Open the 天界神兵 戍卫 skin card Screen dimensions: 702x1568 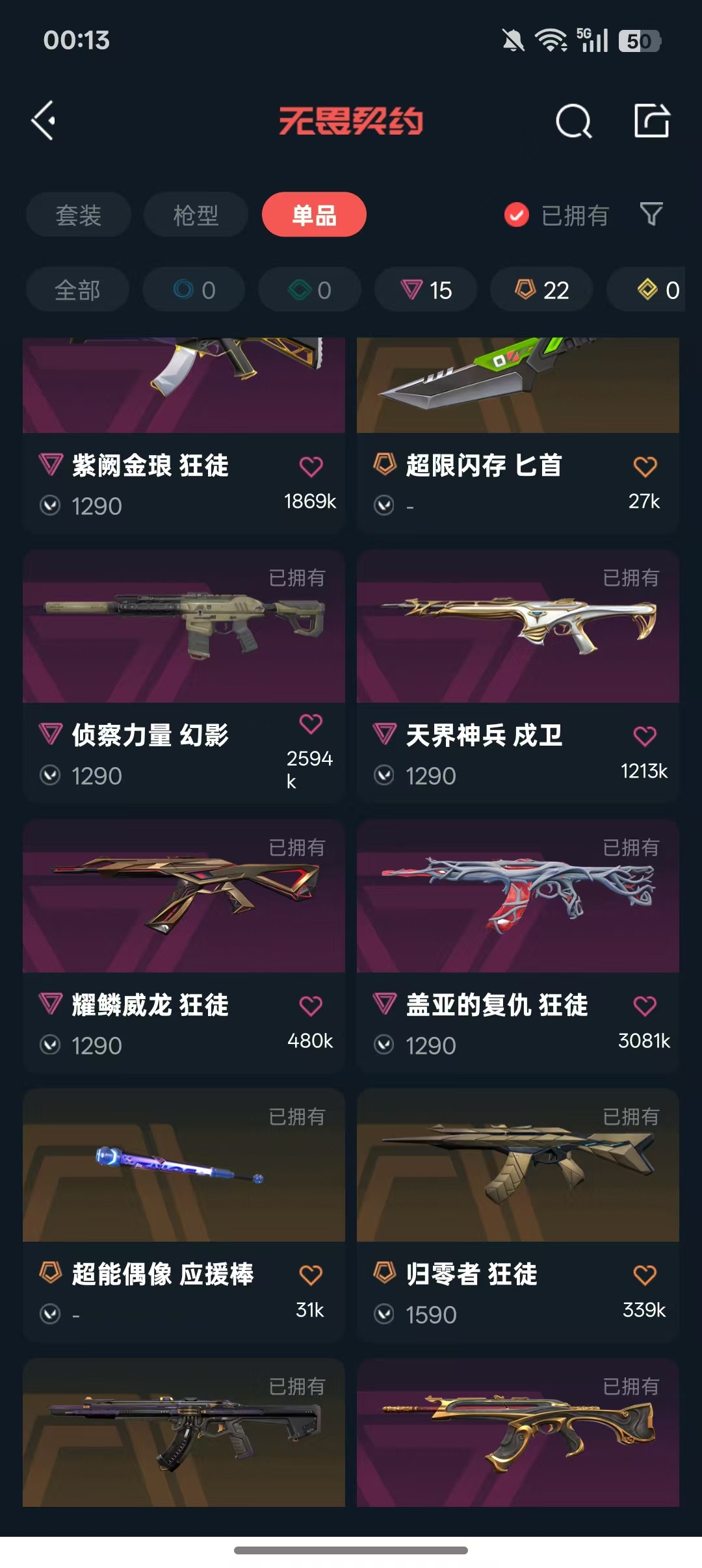click(518, 676)
